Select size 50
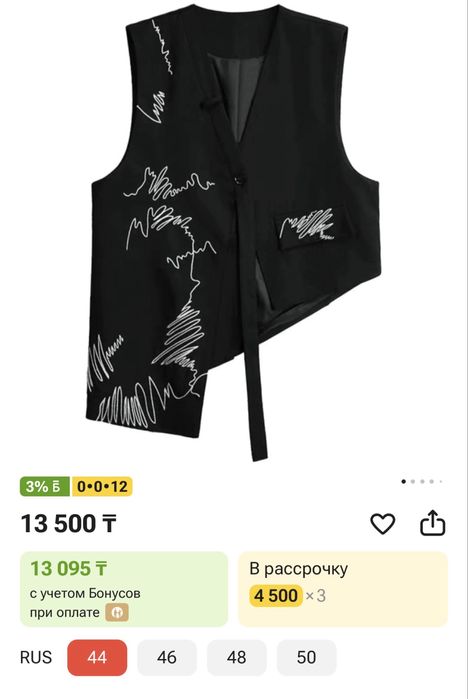Image resolution: width=468 pixels, height=699 pixels. pyautogui.click(x=306, y=657)
